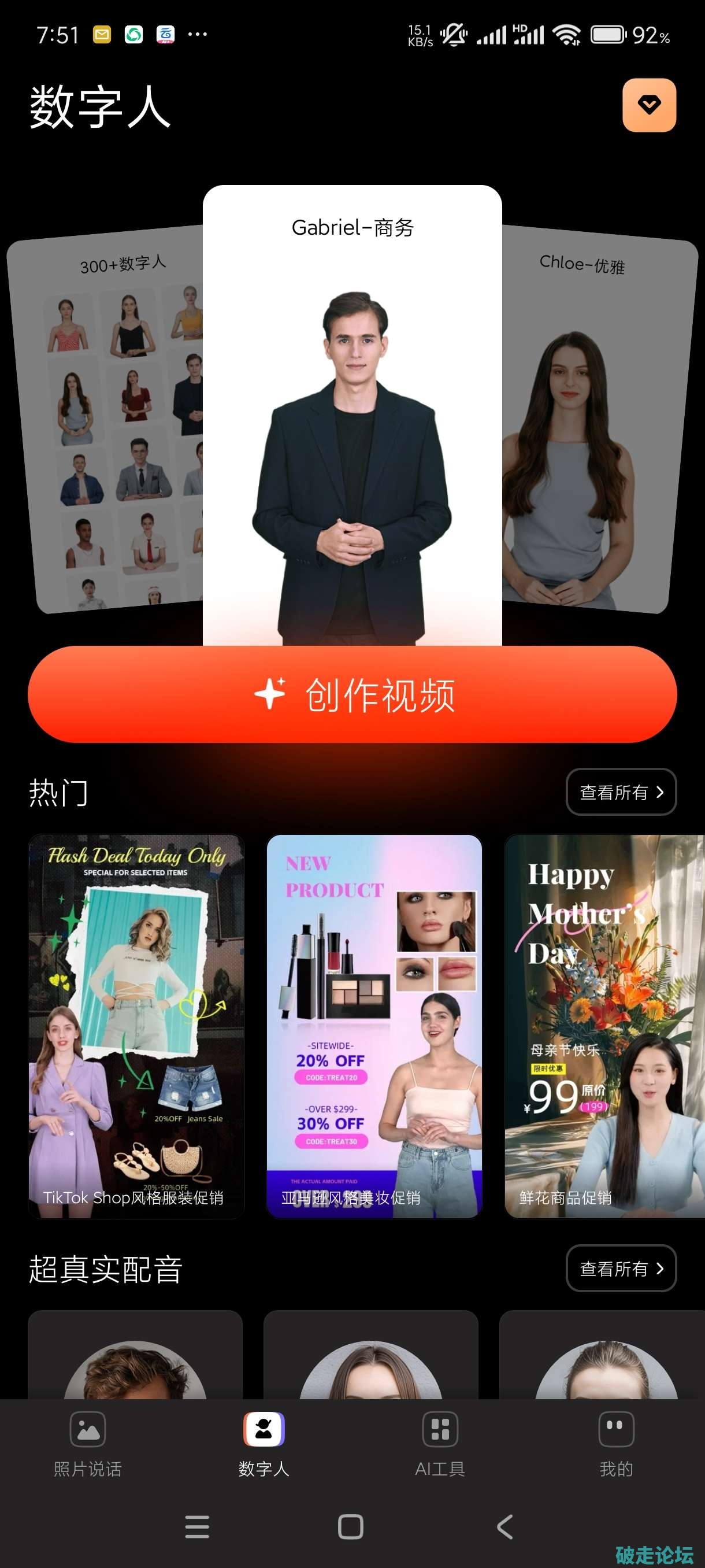Open the premium diamond icon
The image size is (705, 1568).
[x=648, y=105]
